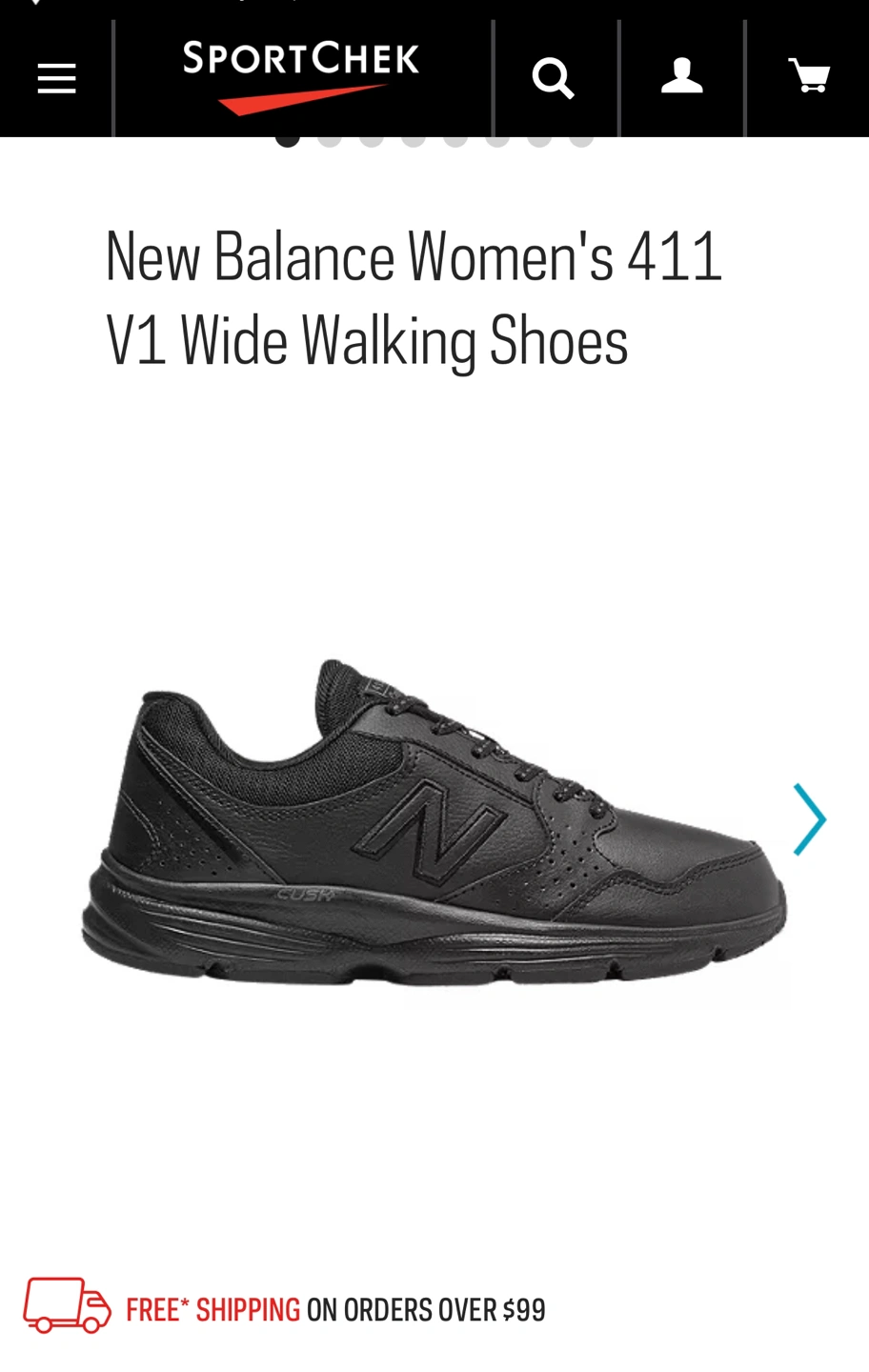Show next product image with arrow
Image resolution: width=869 pixels, height=1372 pixels.
tap(809, 819)
